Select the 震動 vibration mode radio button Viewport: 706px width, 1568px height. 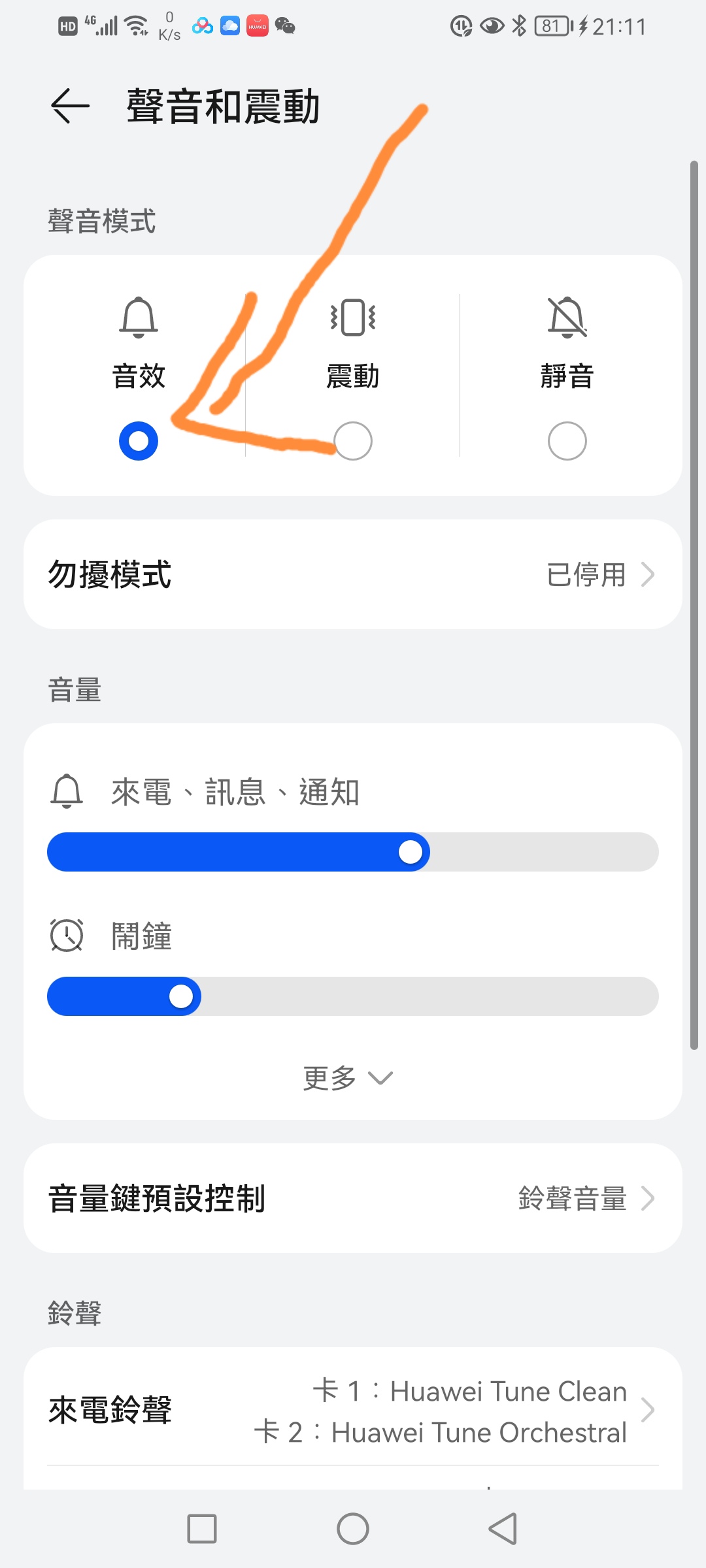353,441
